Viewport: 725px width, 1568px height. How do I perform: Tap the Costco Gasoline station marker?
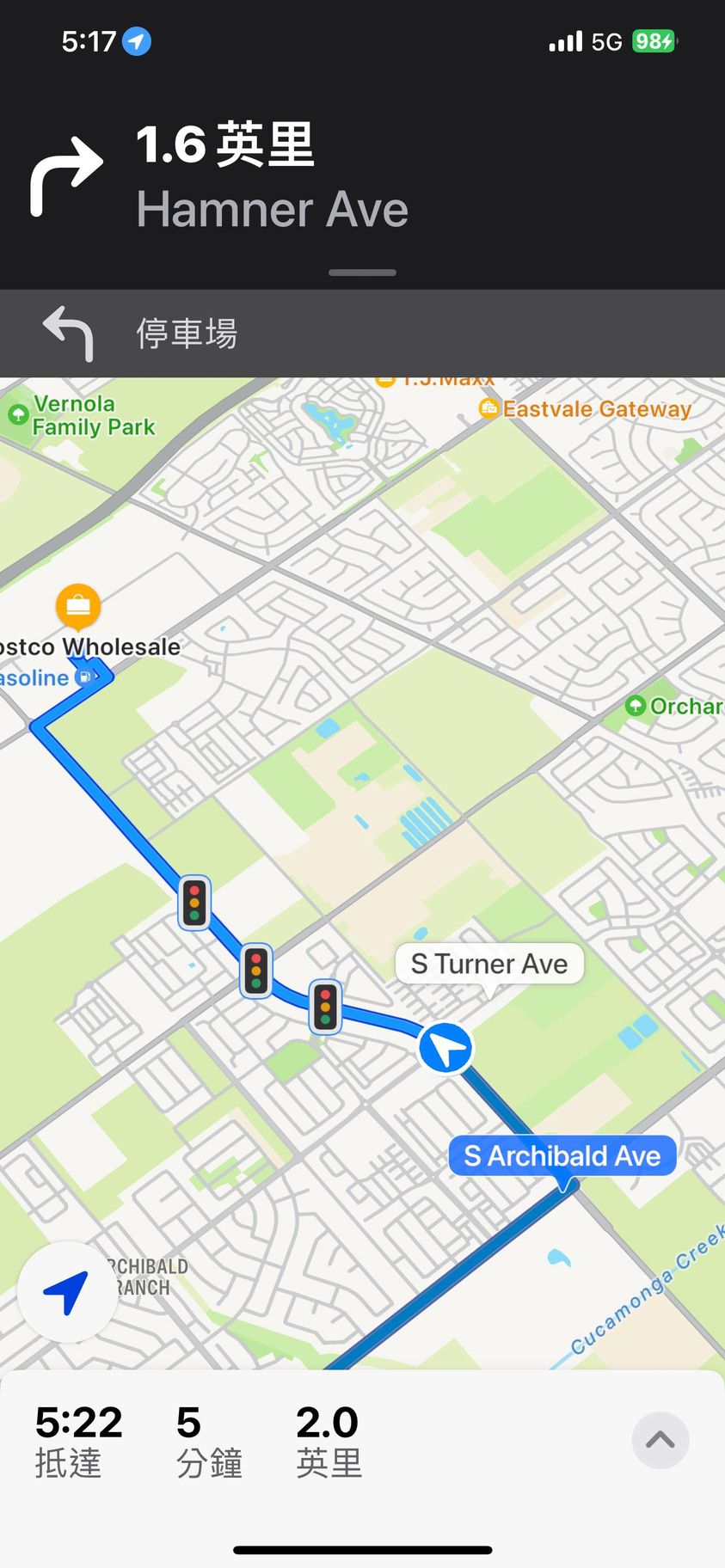point(84,677)
